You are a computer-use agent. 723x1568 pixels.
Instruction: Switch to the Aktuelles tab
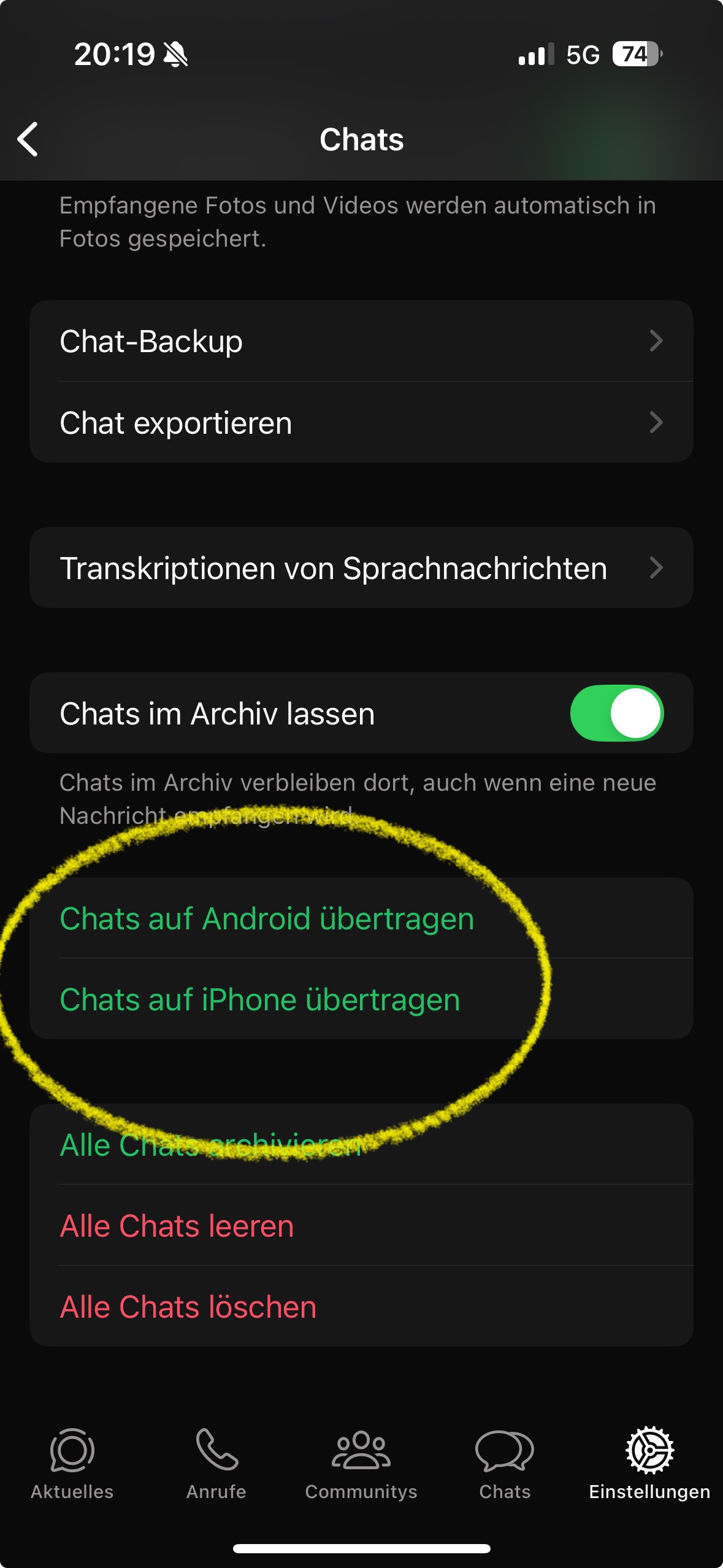coord(72,1464)
